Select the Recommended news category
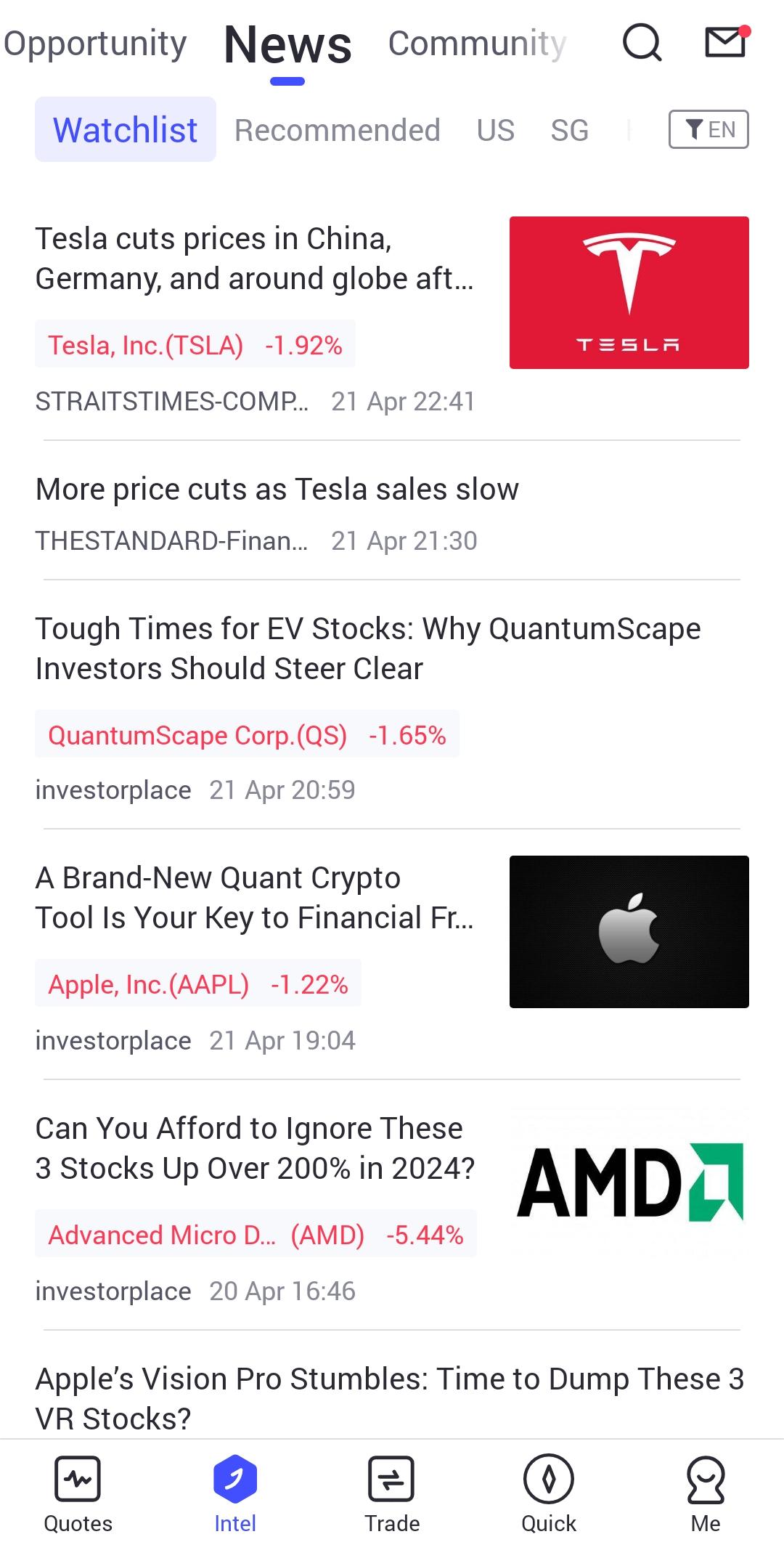Screen dimensions: 784x1566 (x=337, y=130)
